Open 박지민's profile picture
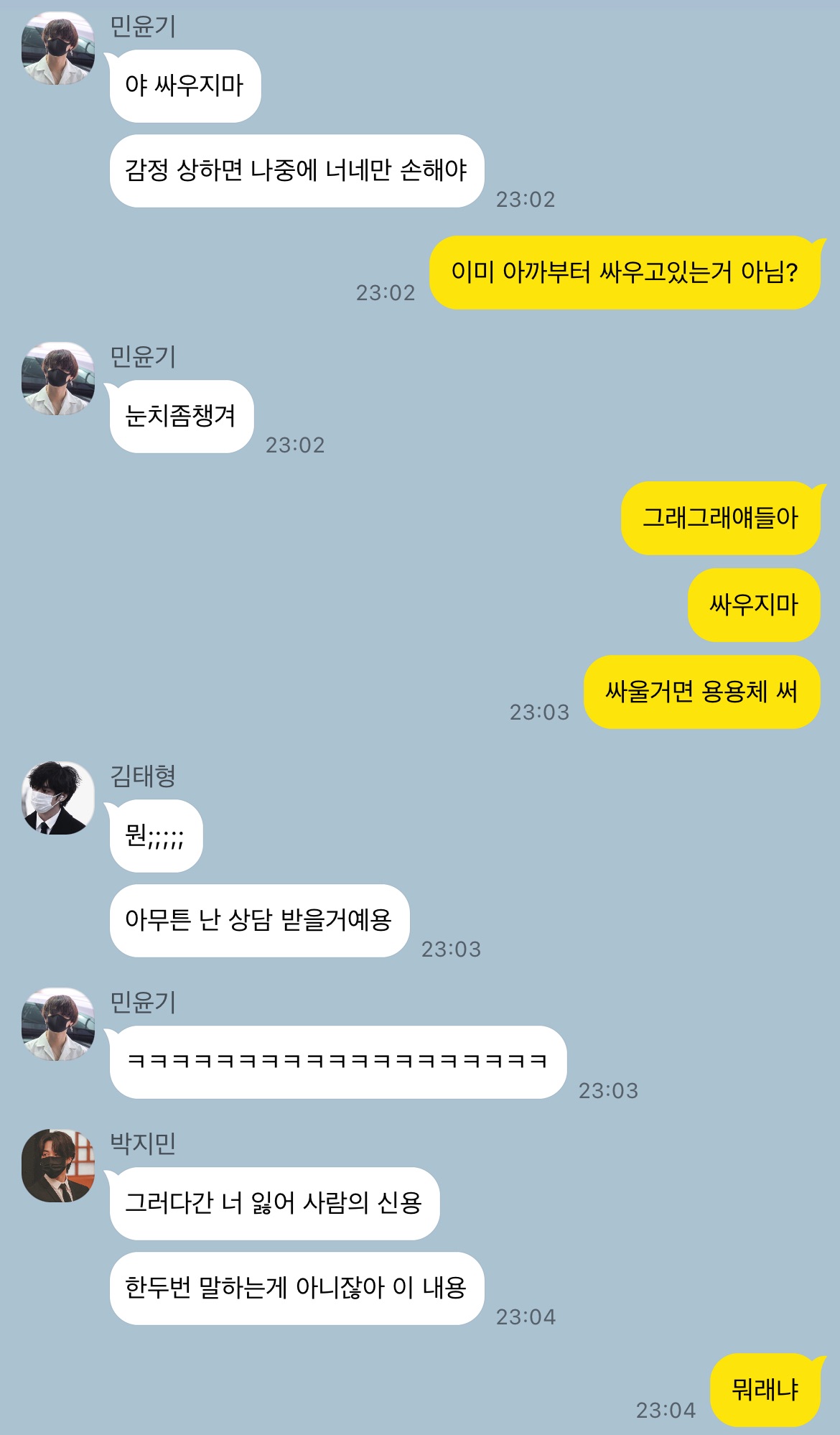This screenshot has height=1435, width=840. [x=58, y=1166]
